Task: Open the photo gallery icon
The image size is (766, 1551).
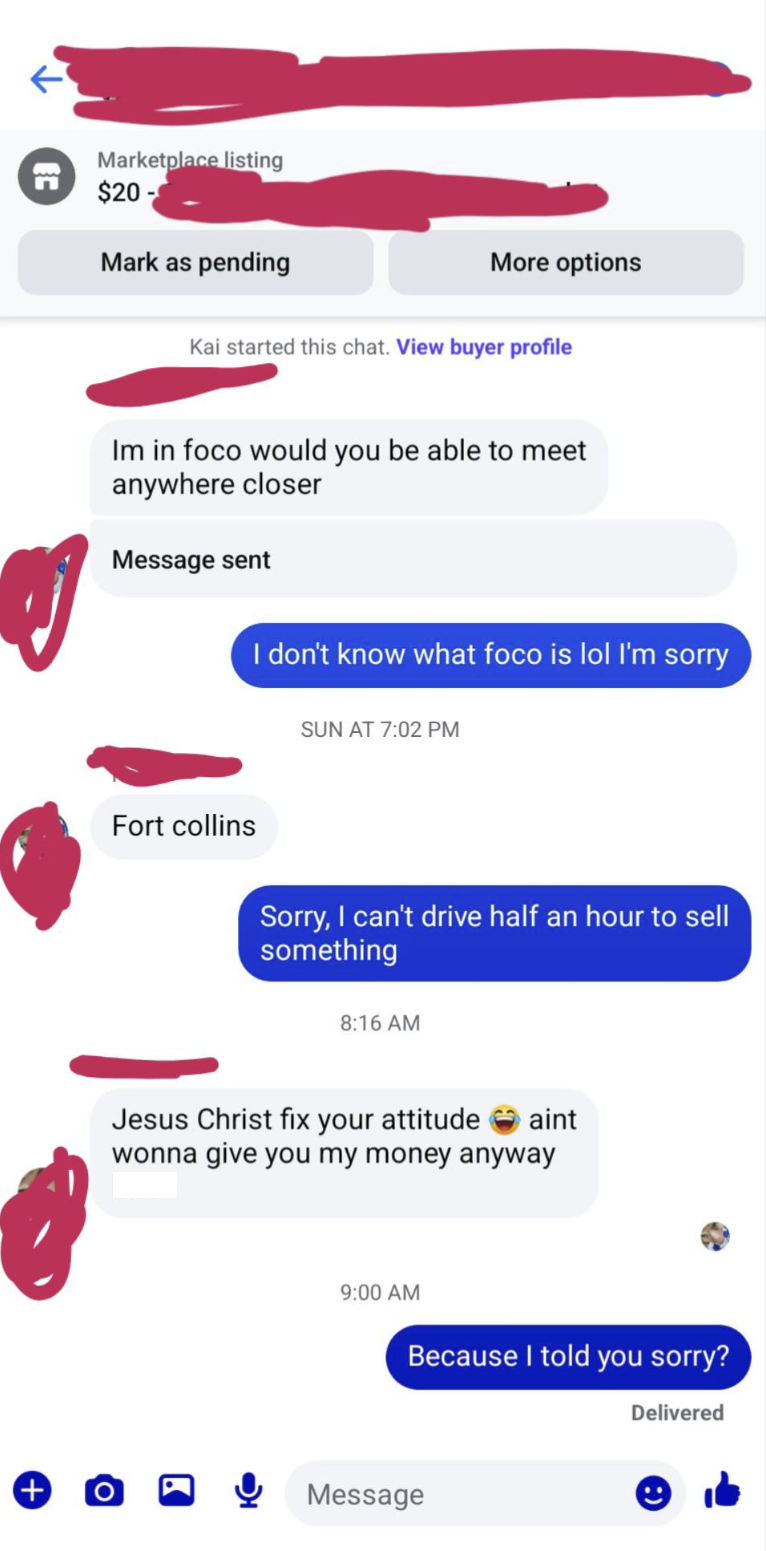Action: click(x=175, y=1491)
